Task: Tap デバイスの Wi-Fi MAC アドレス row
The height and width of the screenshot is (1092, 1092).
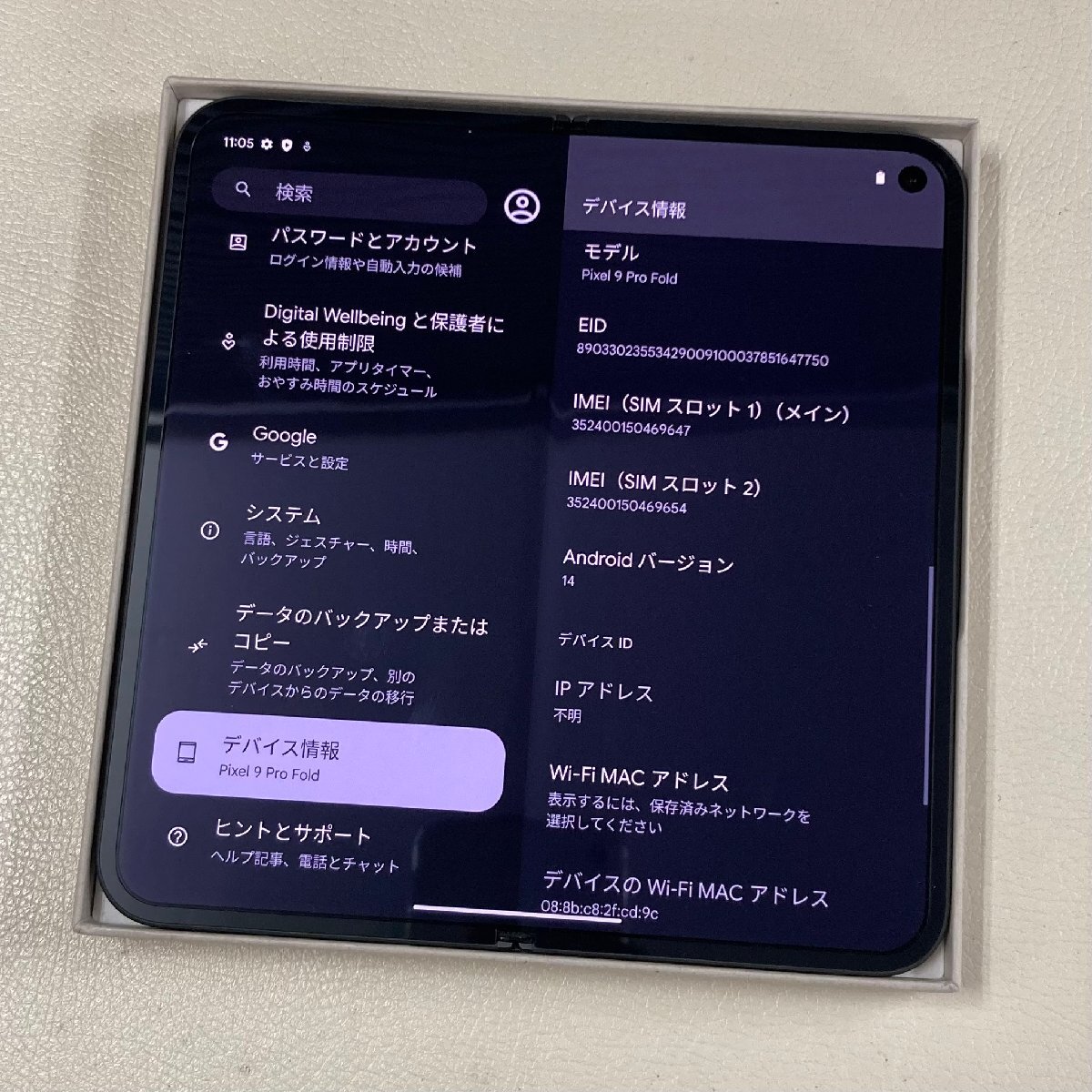Action: [x=684, y=896]
